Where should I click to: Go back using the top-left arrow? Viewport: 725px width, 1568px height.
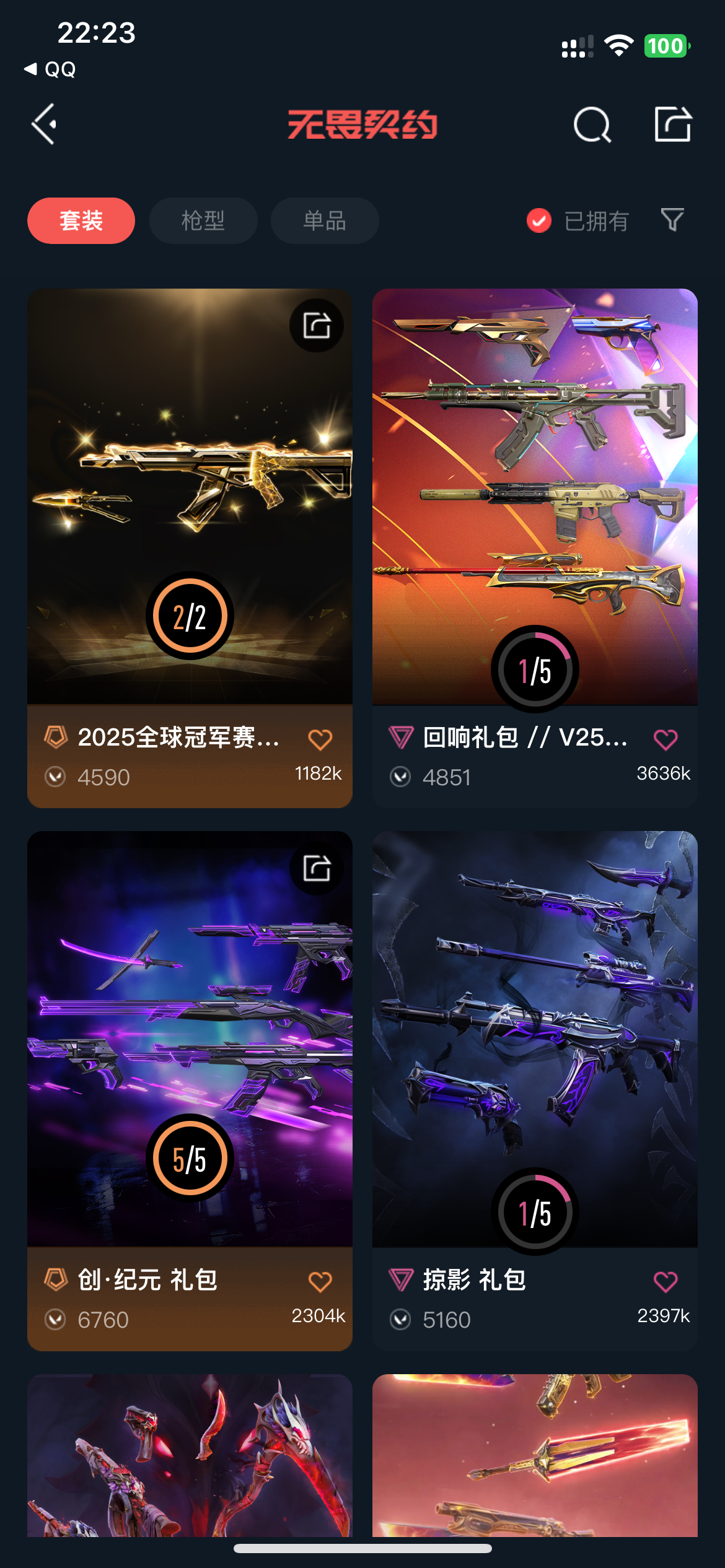coord(45,124)
